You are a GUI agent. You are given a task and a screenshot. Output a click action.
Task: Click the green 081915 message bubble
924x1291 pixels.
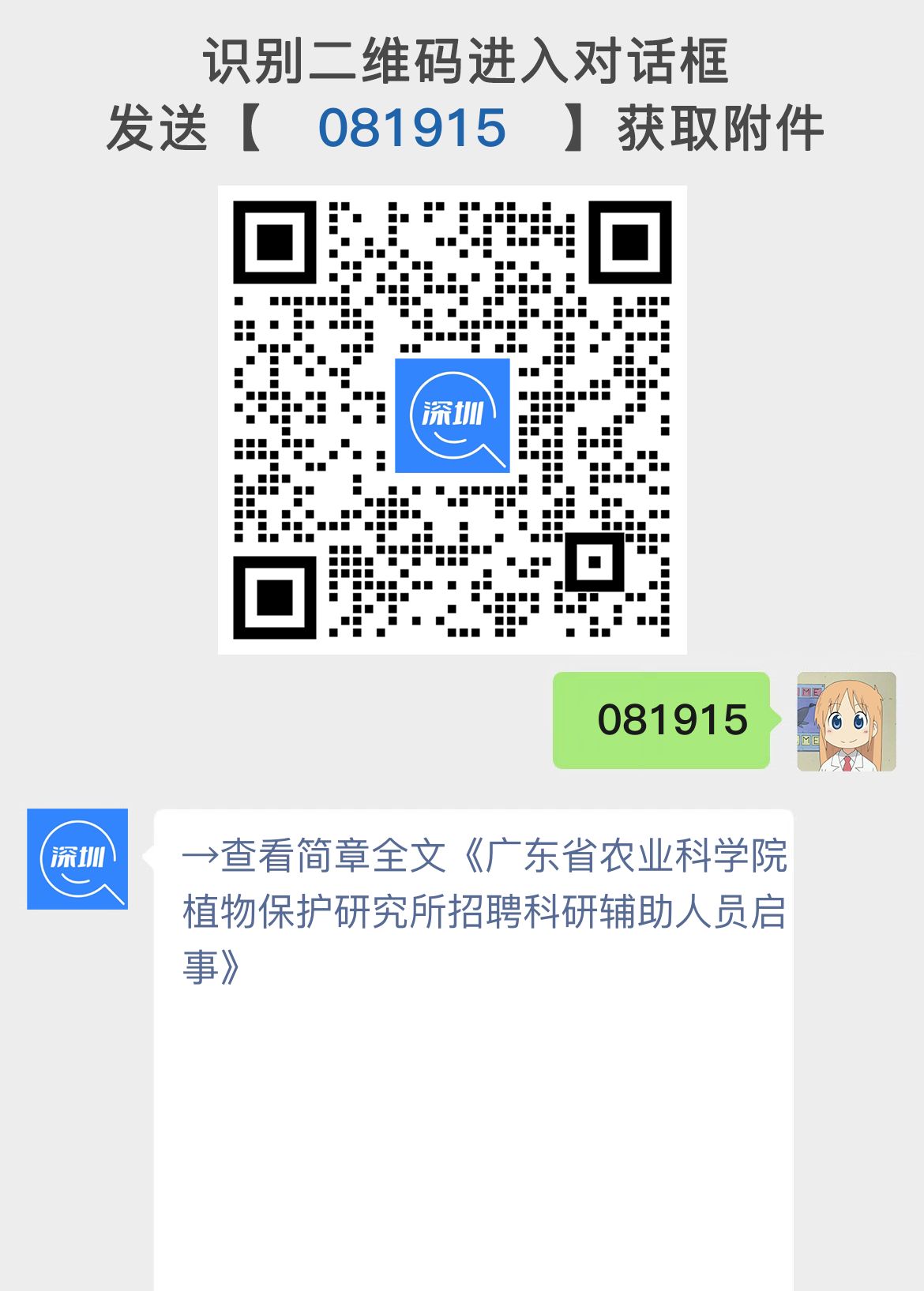(662, 720)
